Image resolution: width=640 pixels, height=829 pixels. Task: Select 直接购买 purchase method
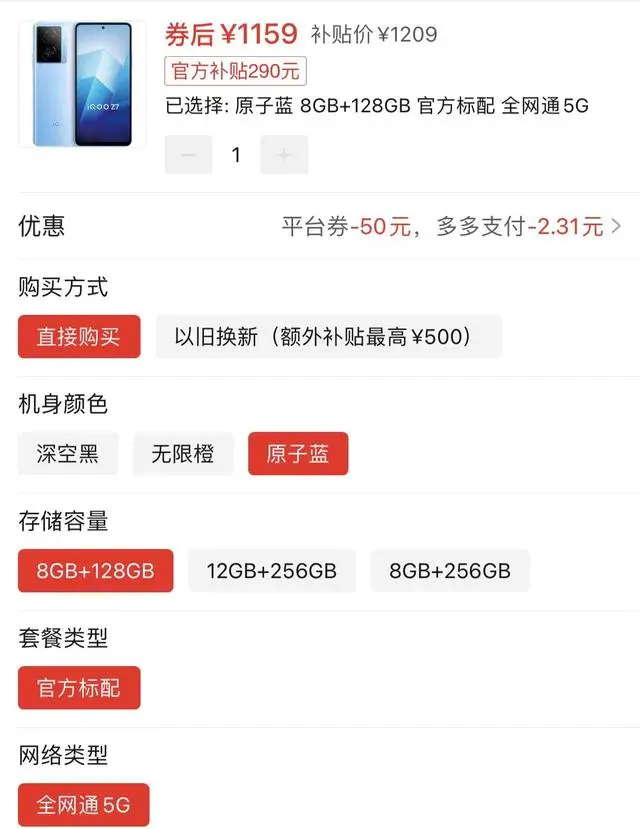pyautogui.click(x=79, y=337)
